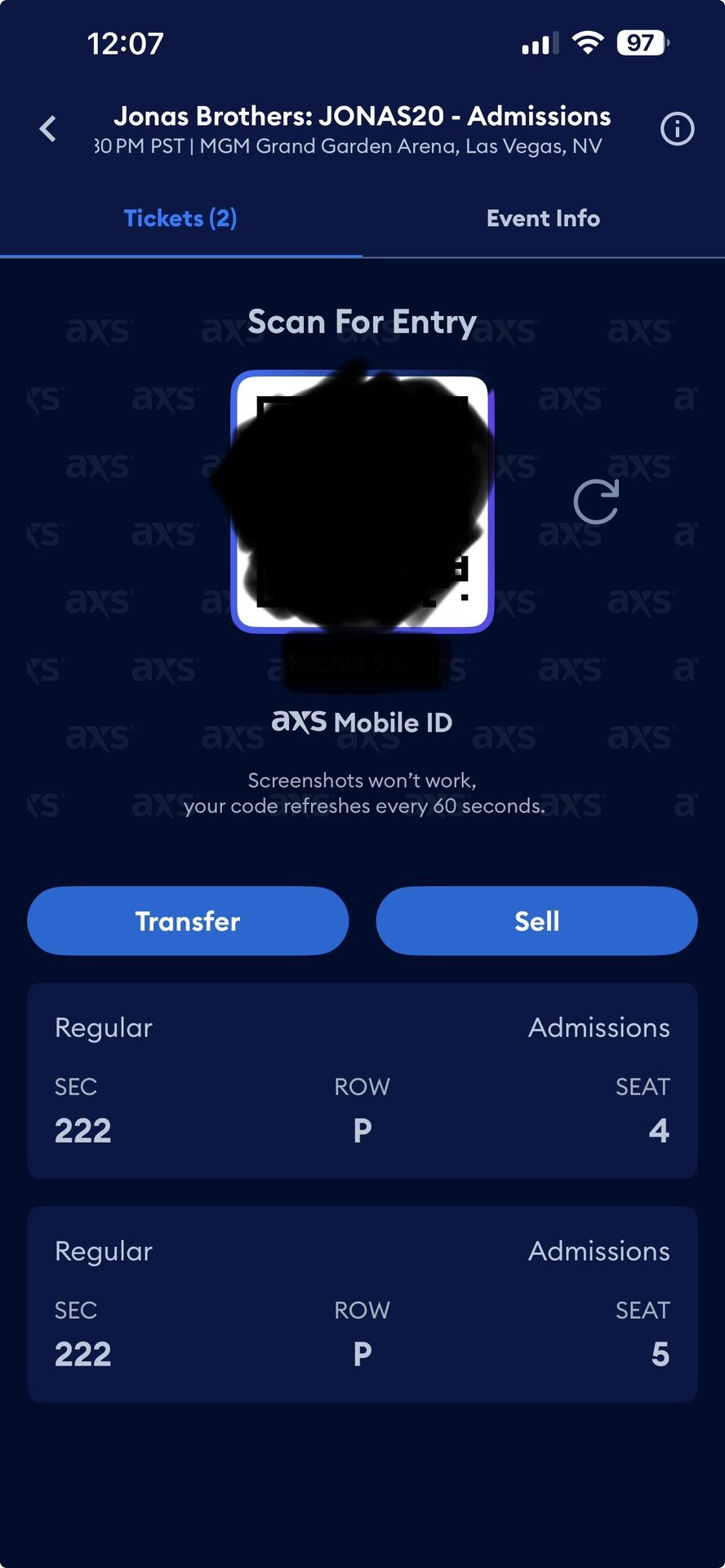Tap the Sell button

[536, 921]
